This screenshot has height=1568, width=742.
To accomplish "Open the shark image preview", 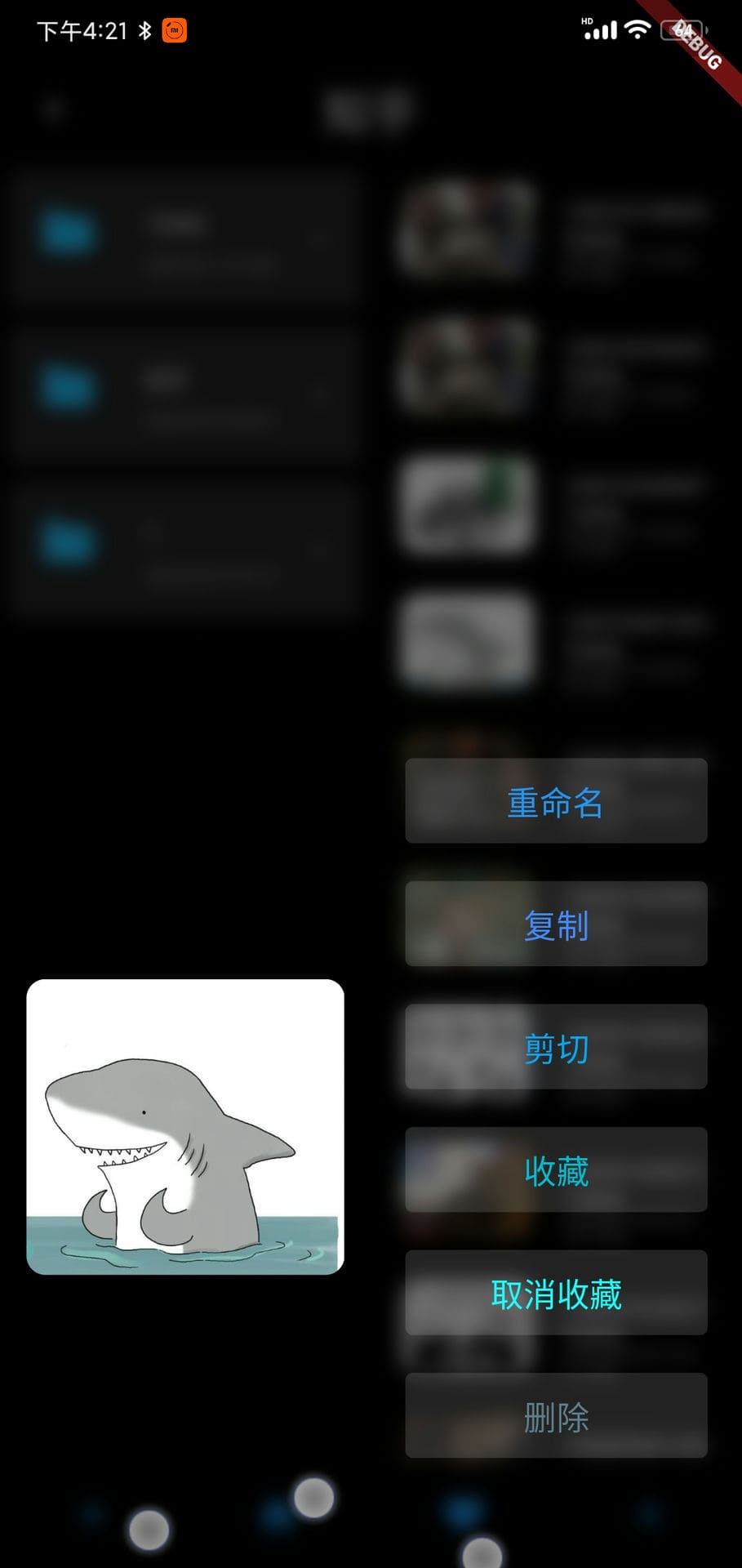I will 185,1127.
